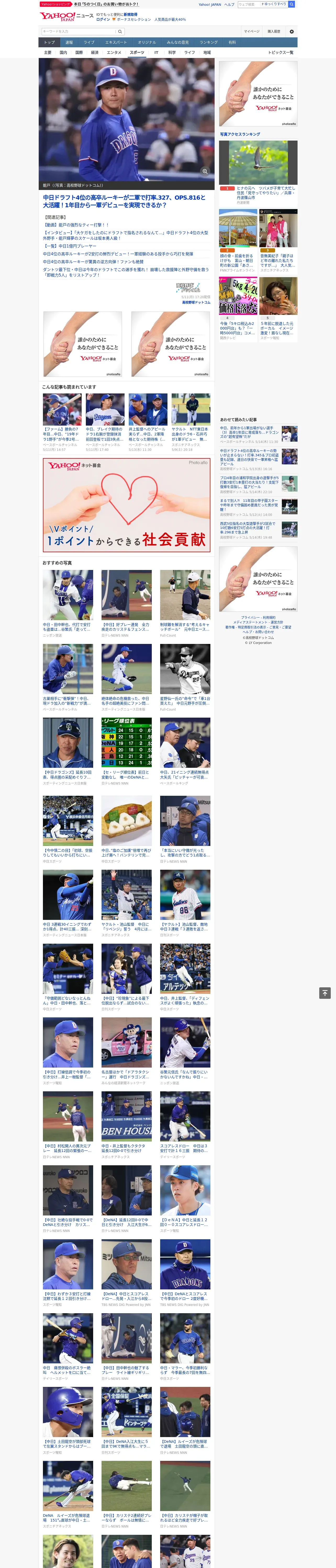Tap the scroll-to-top arrow button
The image size is (336, 1568).
click(325, 993)
